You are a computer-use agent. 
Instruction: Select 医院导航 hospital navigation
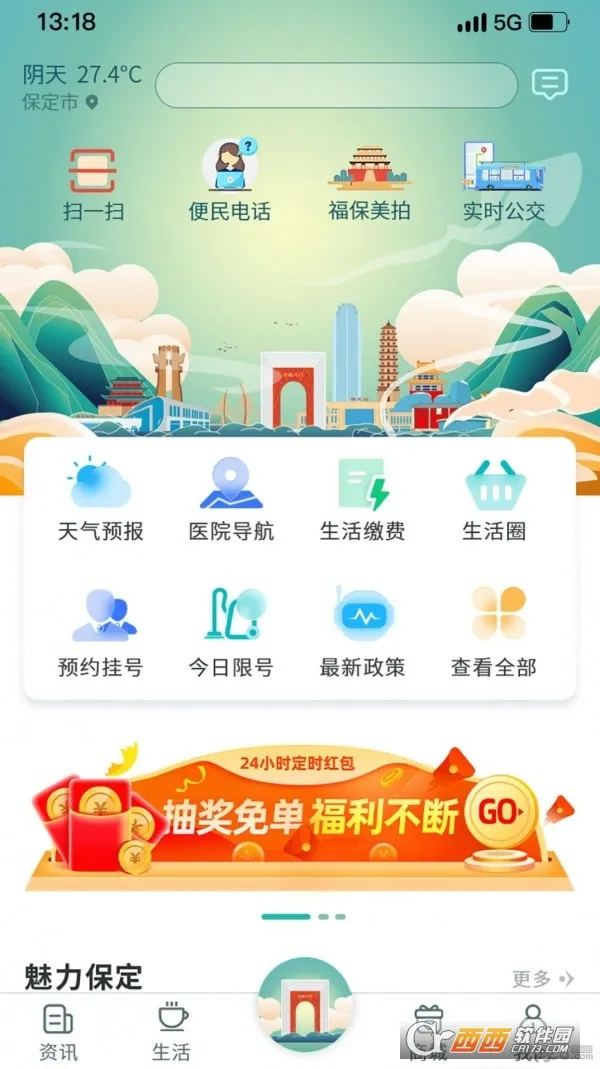[231, 500]
